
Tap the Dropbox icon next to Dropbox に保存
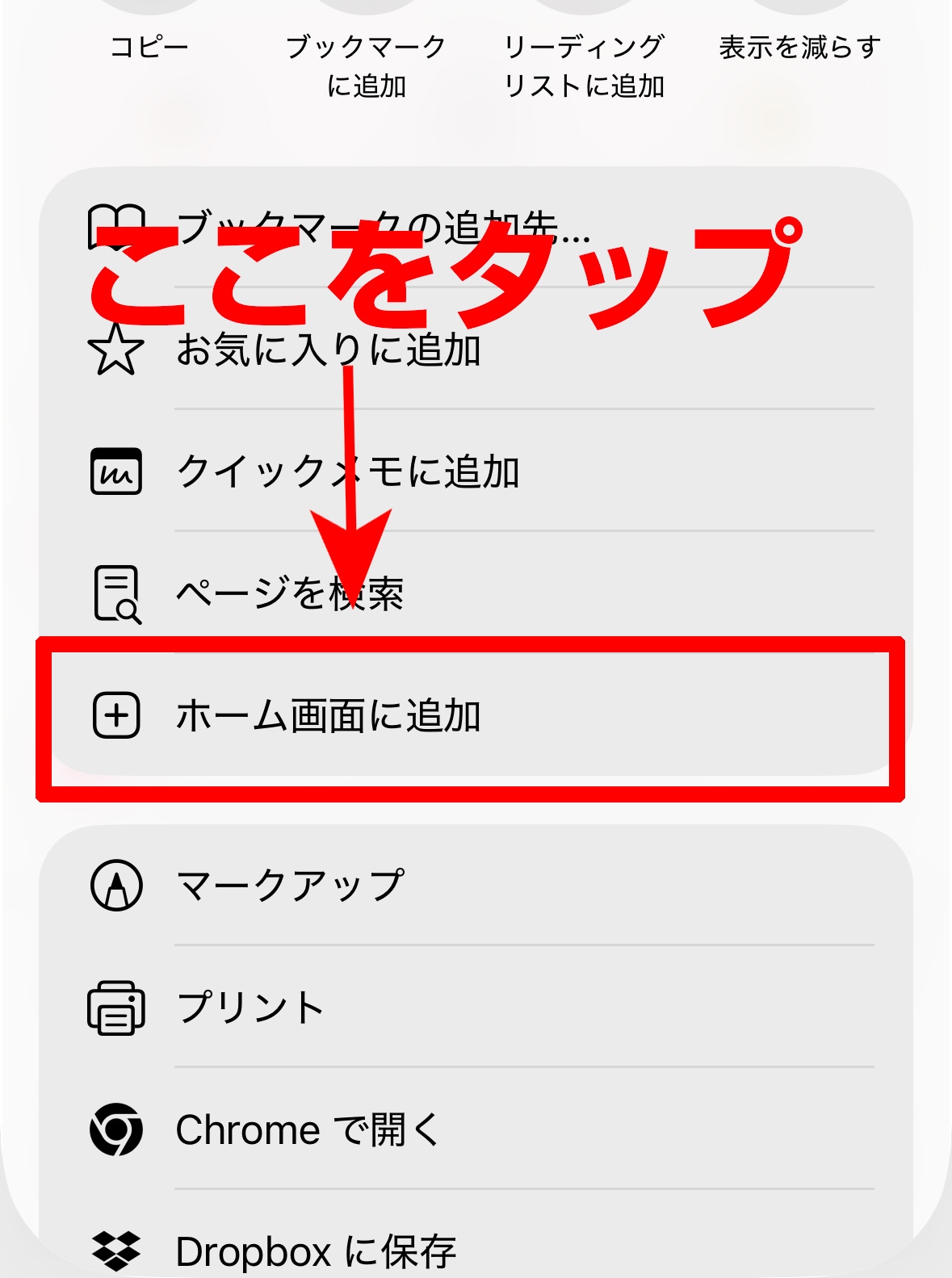[118, 1251]
